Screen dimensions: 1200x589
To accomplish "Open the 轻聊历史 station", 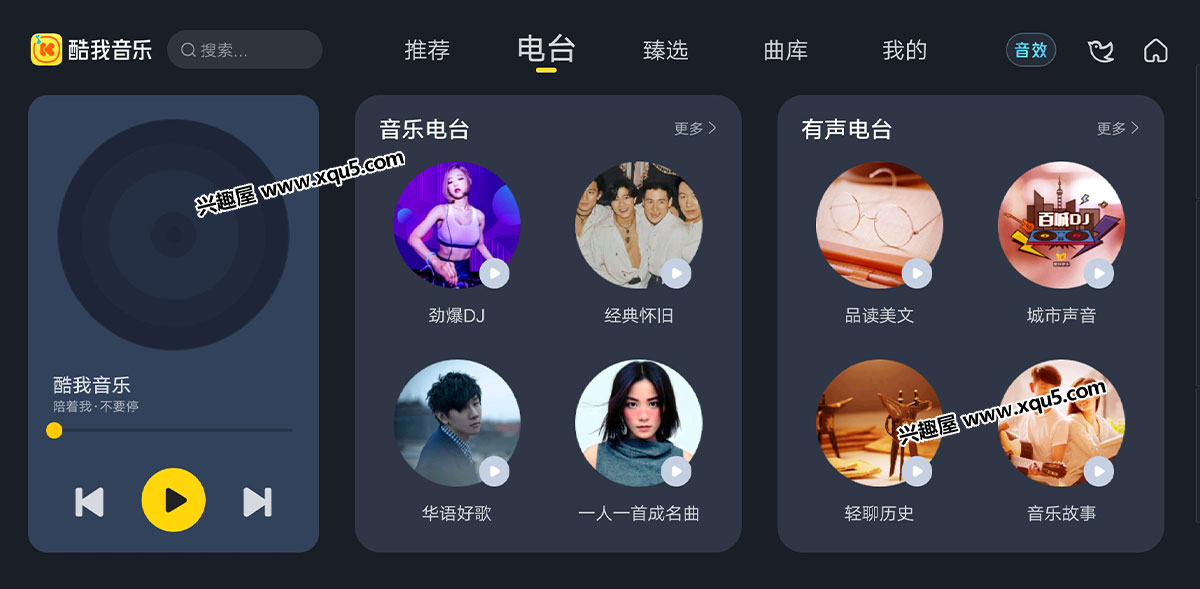I will [x=879, y=423].
